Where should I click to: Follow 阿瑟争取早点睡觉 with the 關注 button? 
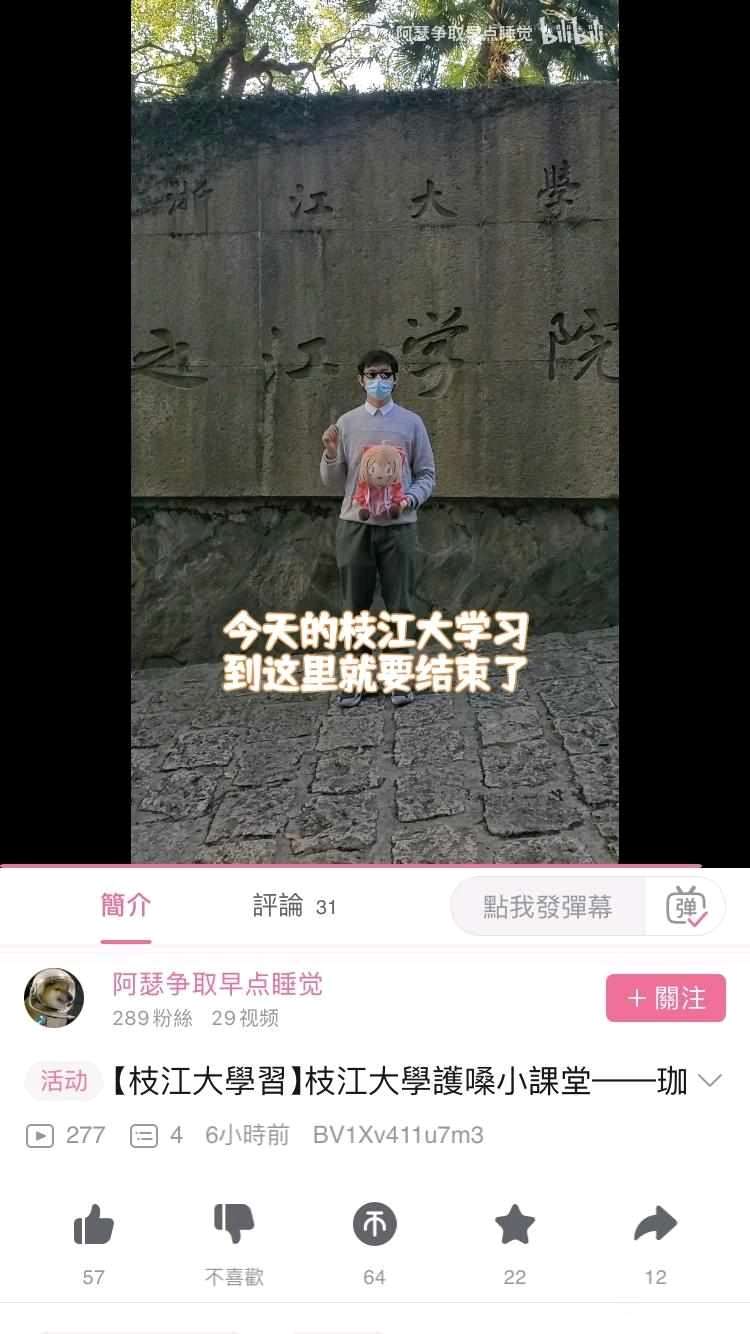click(665, 998)
